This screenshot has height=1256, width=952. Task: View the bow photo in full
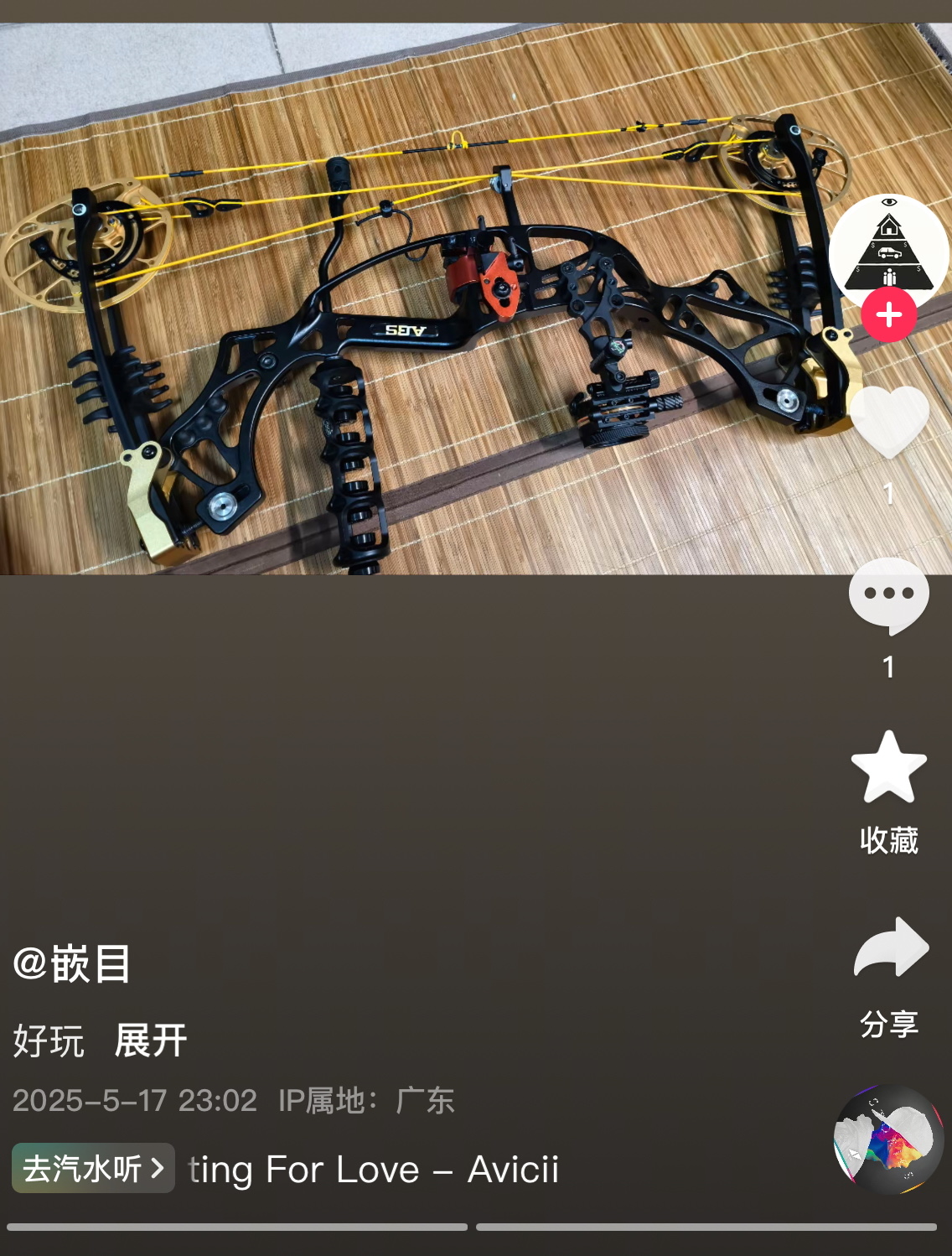click(419, 319)
